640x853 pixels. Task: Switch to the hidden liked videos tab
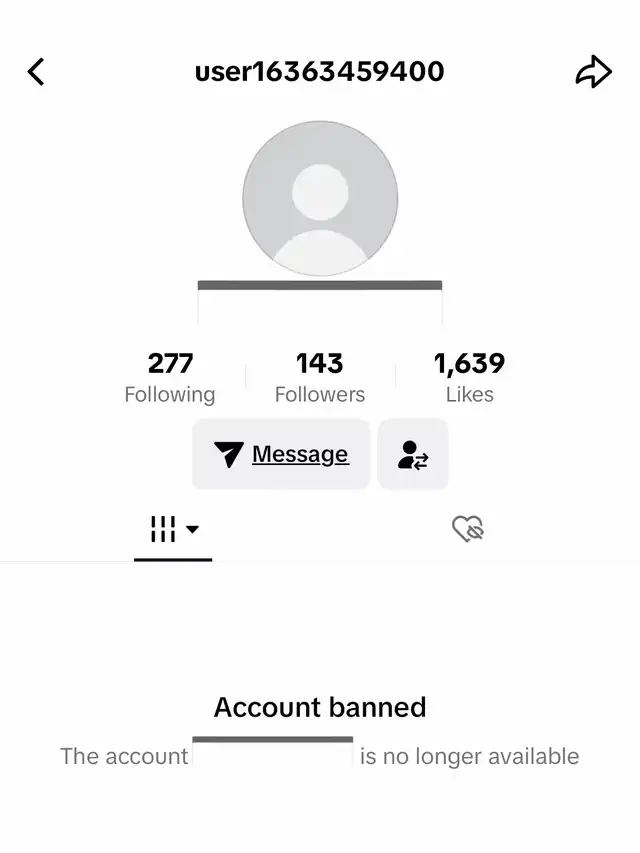point(468,529)
